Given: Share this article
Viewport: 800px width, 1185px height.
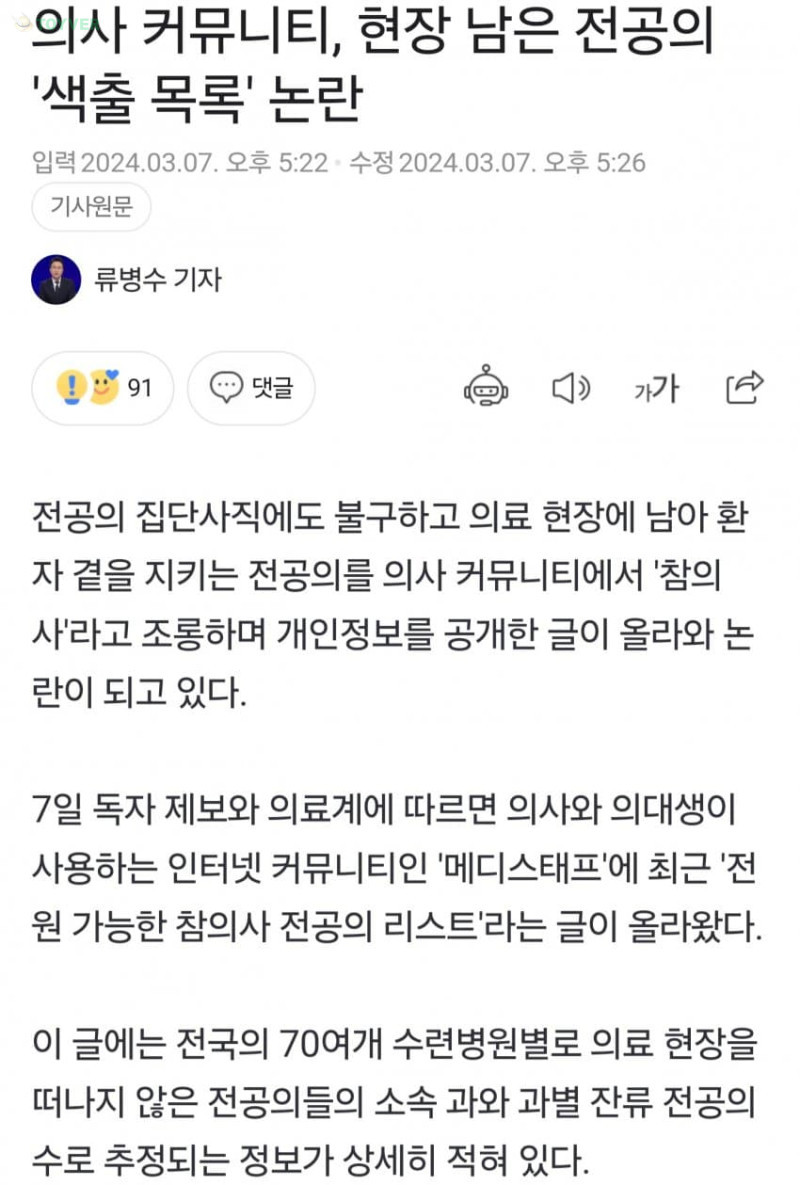Looking at the screenshot, I should [745, 387].
